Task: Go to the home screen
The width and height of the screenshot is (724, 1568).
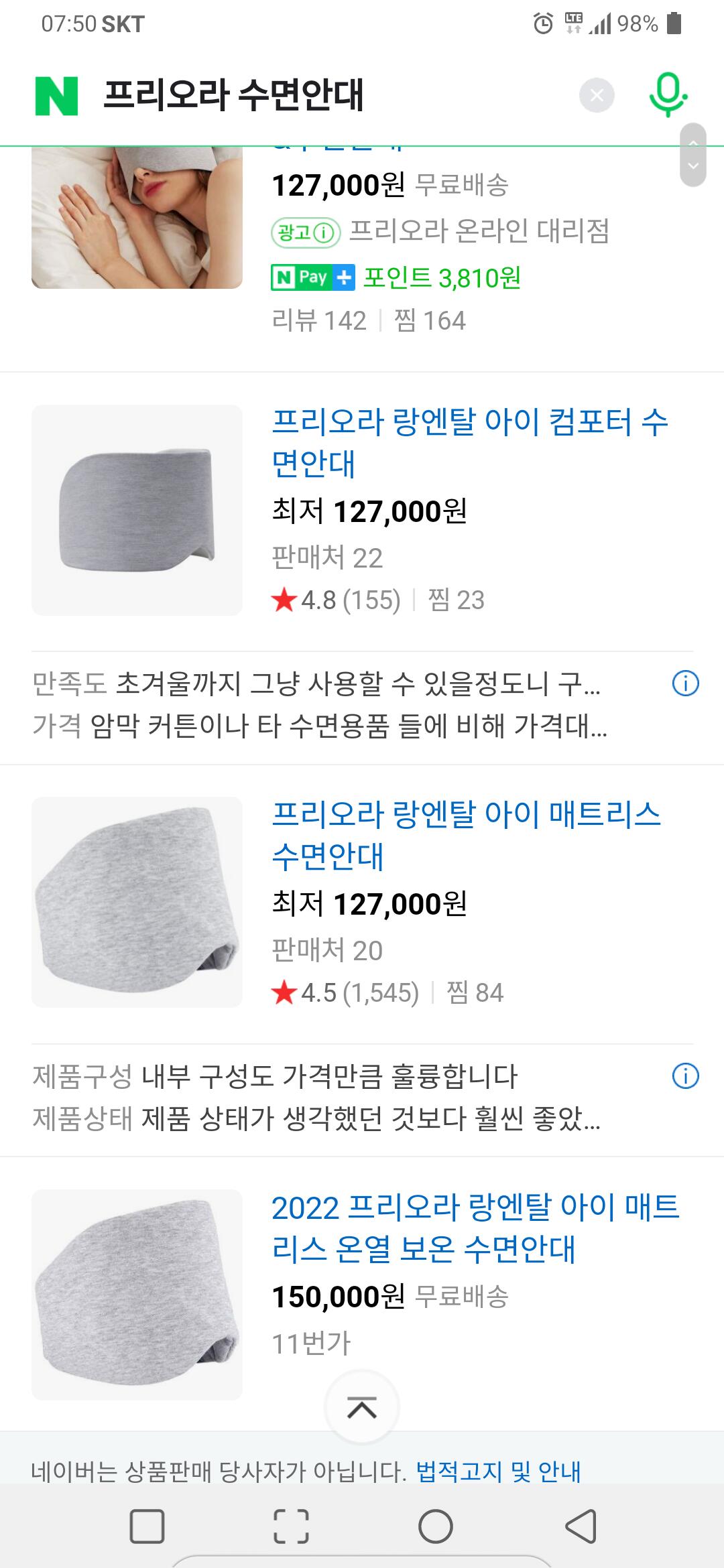Action: coord(436,1526)
